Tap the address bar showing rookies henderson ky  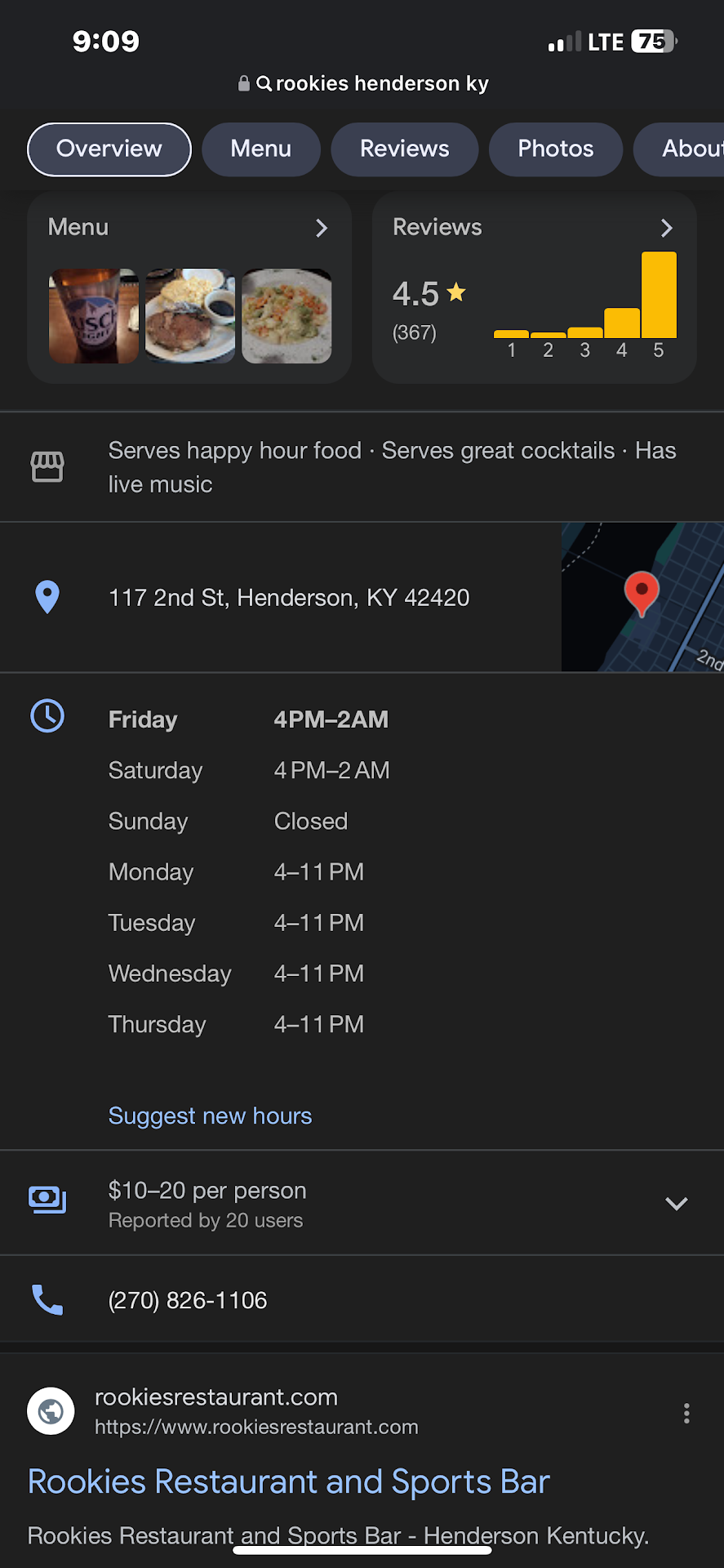364,83
